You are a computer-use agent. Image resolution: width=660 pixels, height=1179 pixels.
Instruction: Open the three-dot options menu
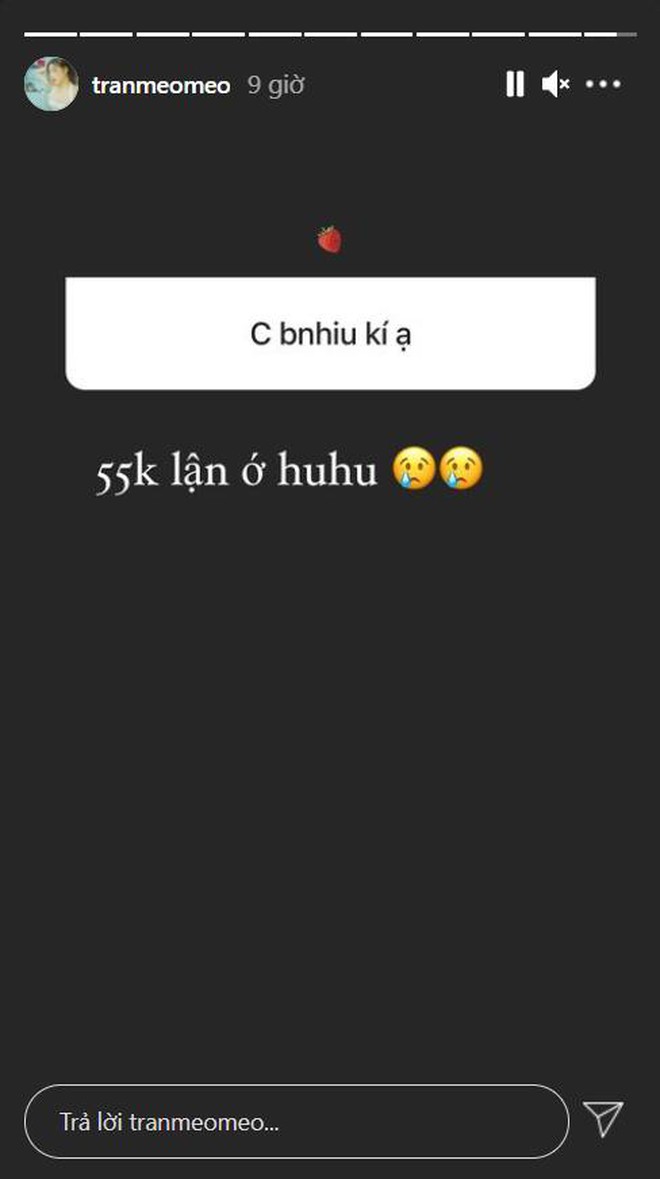tap(603, 85)
